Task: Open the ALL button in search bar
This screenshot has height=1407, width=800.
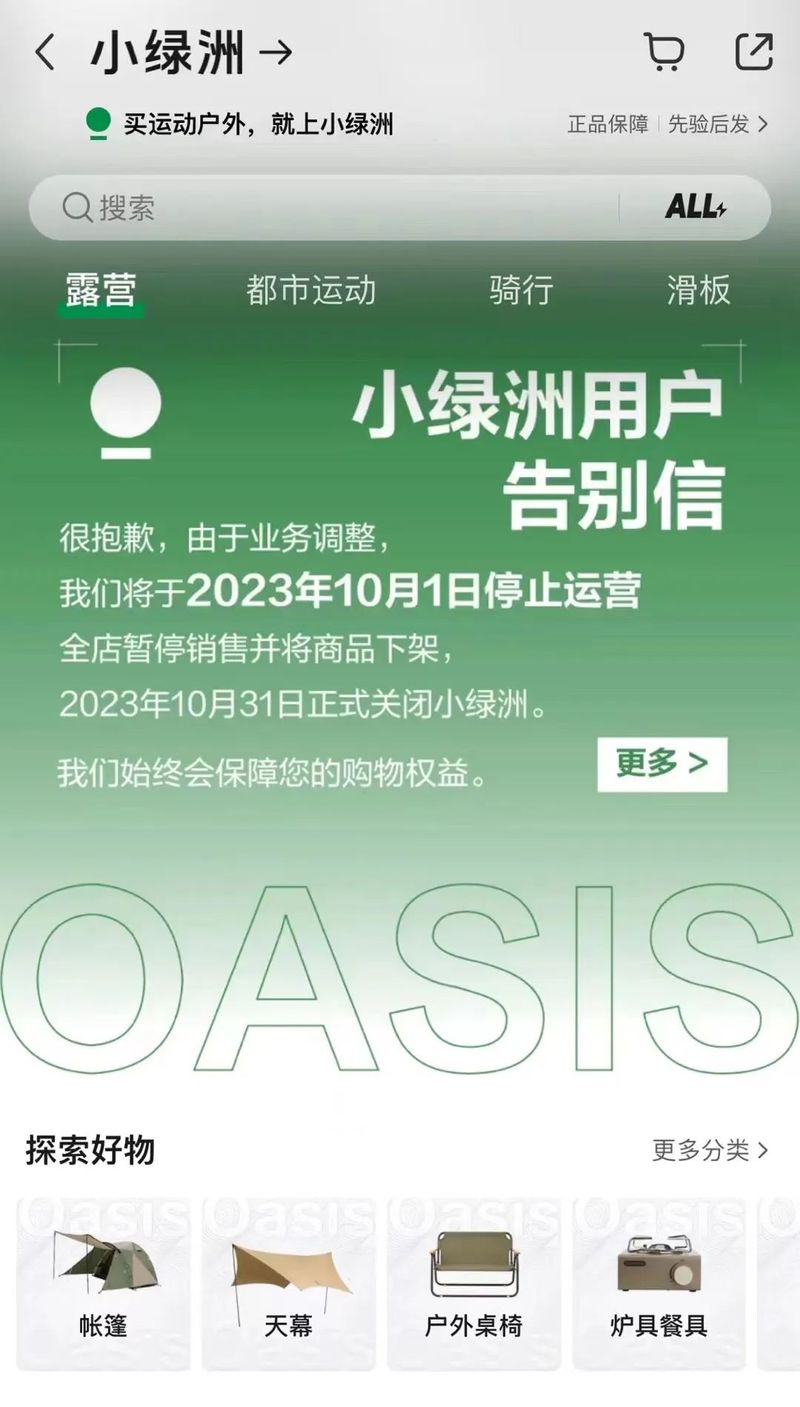Action: tap(696, 208)
